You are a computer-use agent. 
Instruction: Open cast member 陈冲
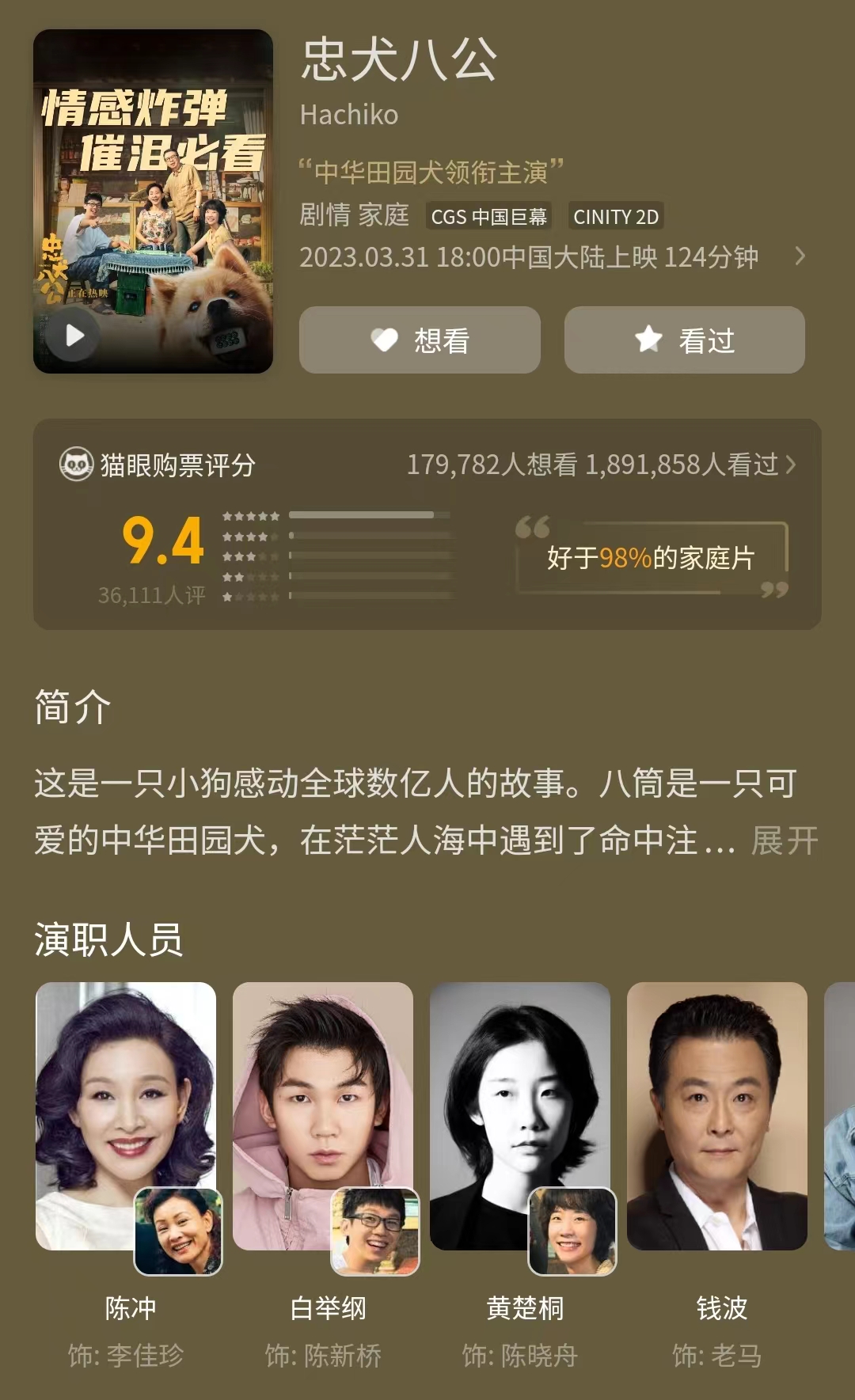pyautogui.click(x=127, y=1116)
